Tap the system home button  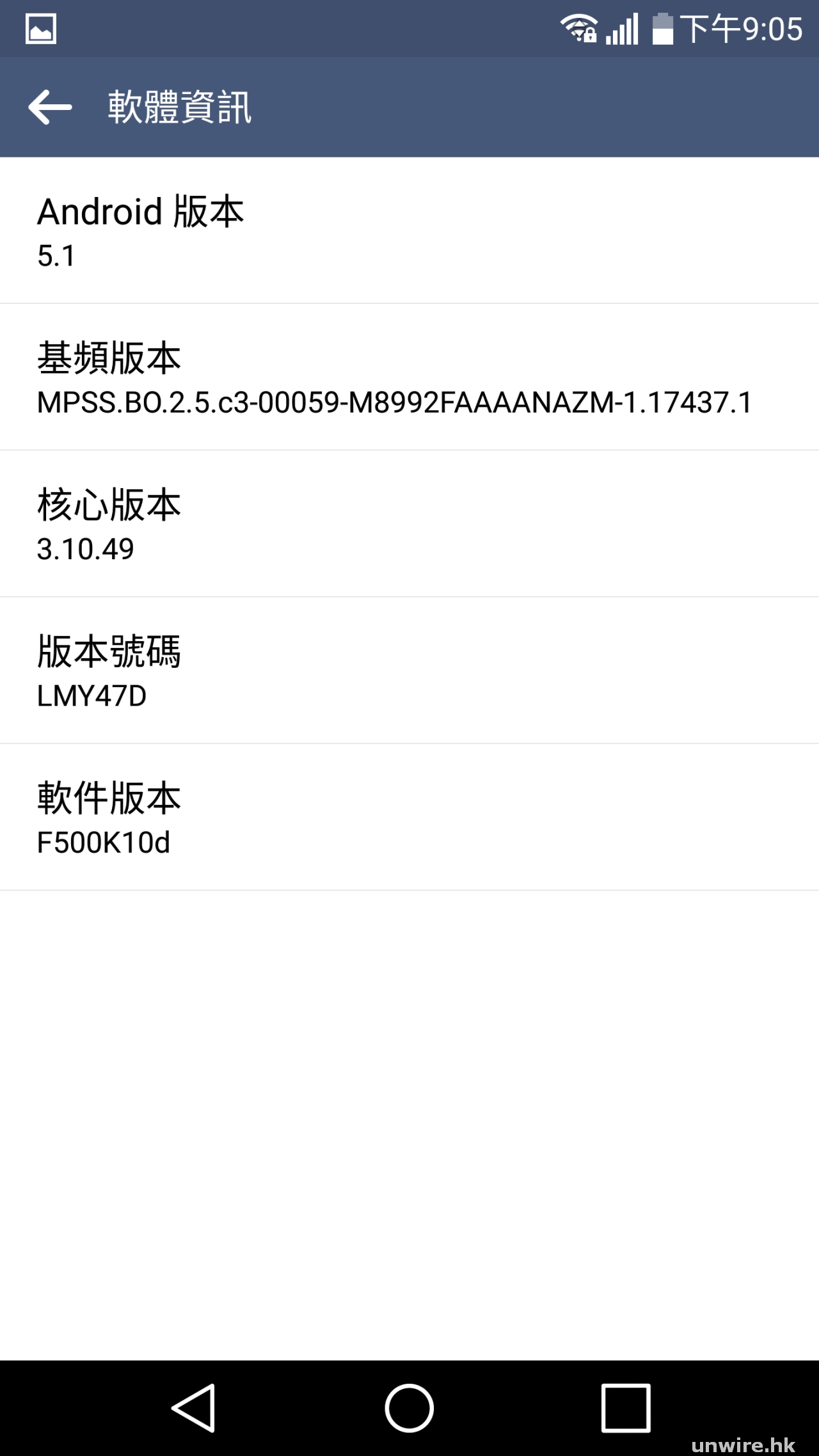(409, 1407)
